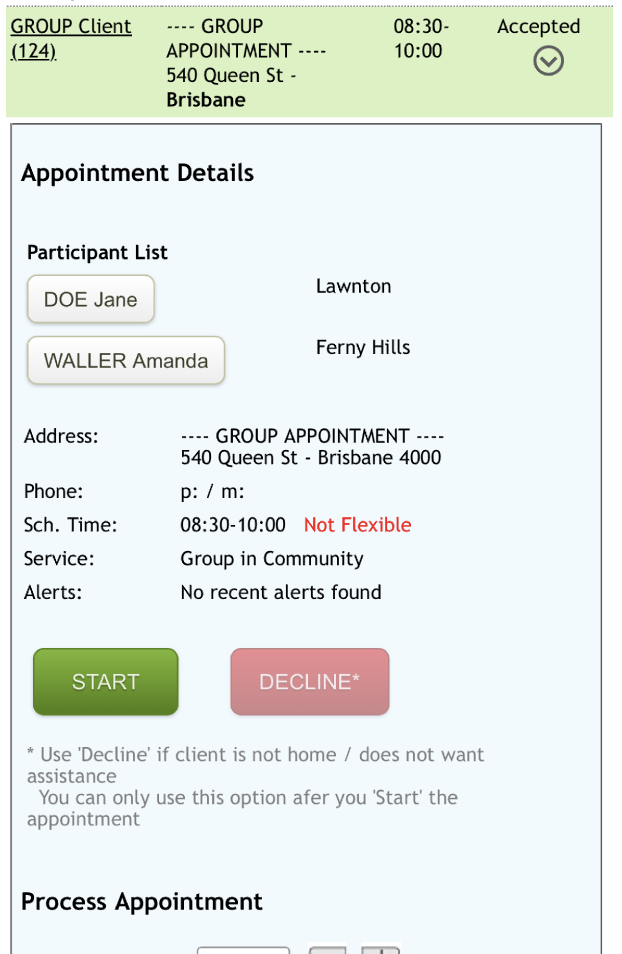Open participant WALLER Amanda
This screenshot has height=954, width=622.
[x=126, y=361]
